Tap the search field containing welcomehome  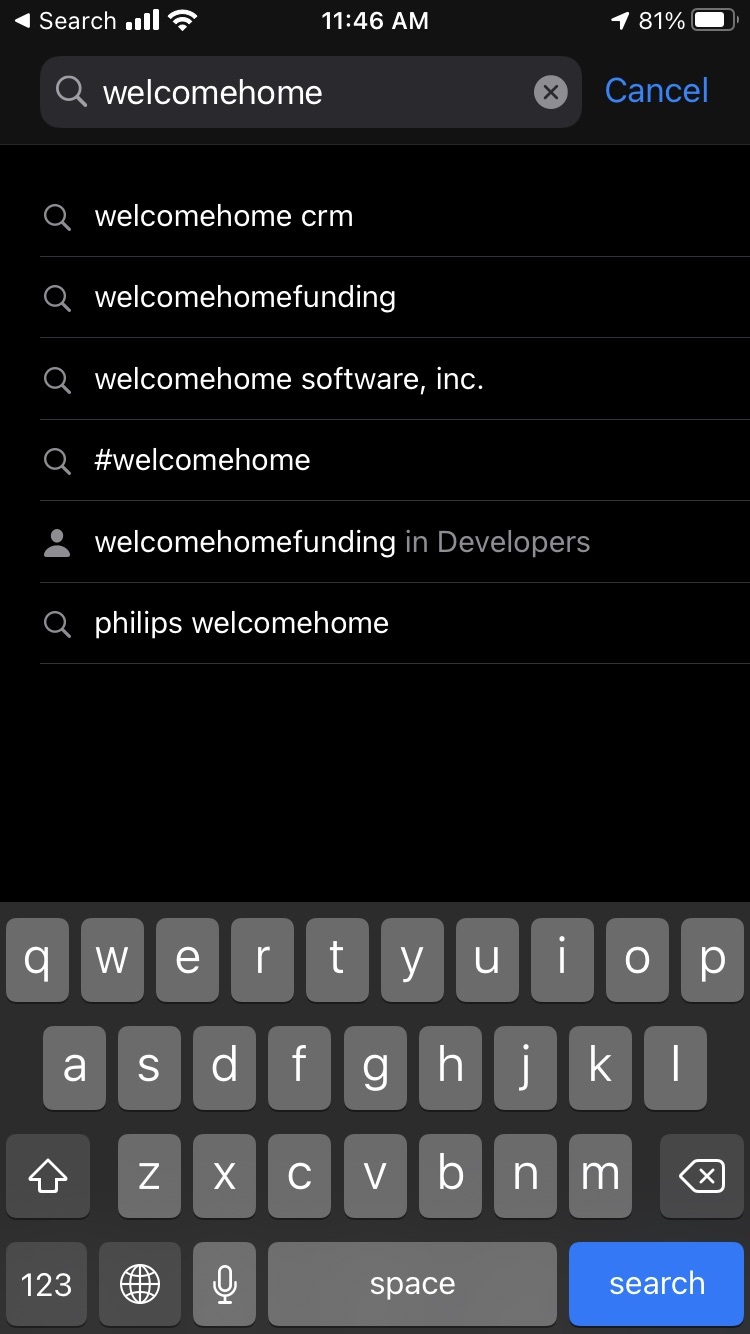(x=311, y=92)
